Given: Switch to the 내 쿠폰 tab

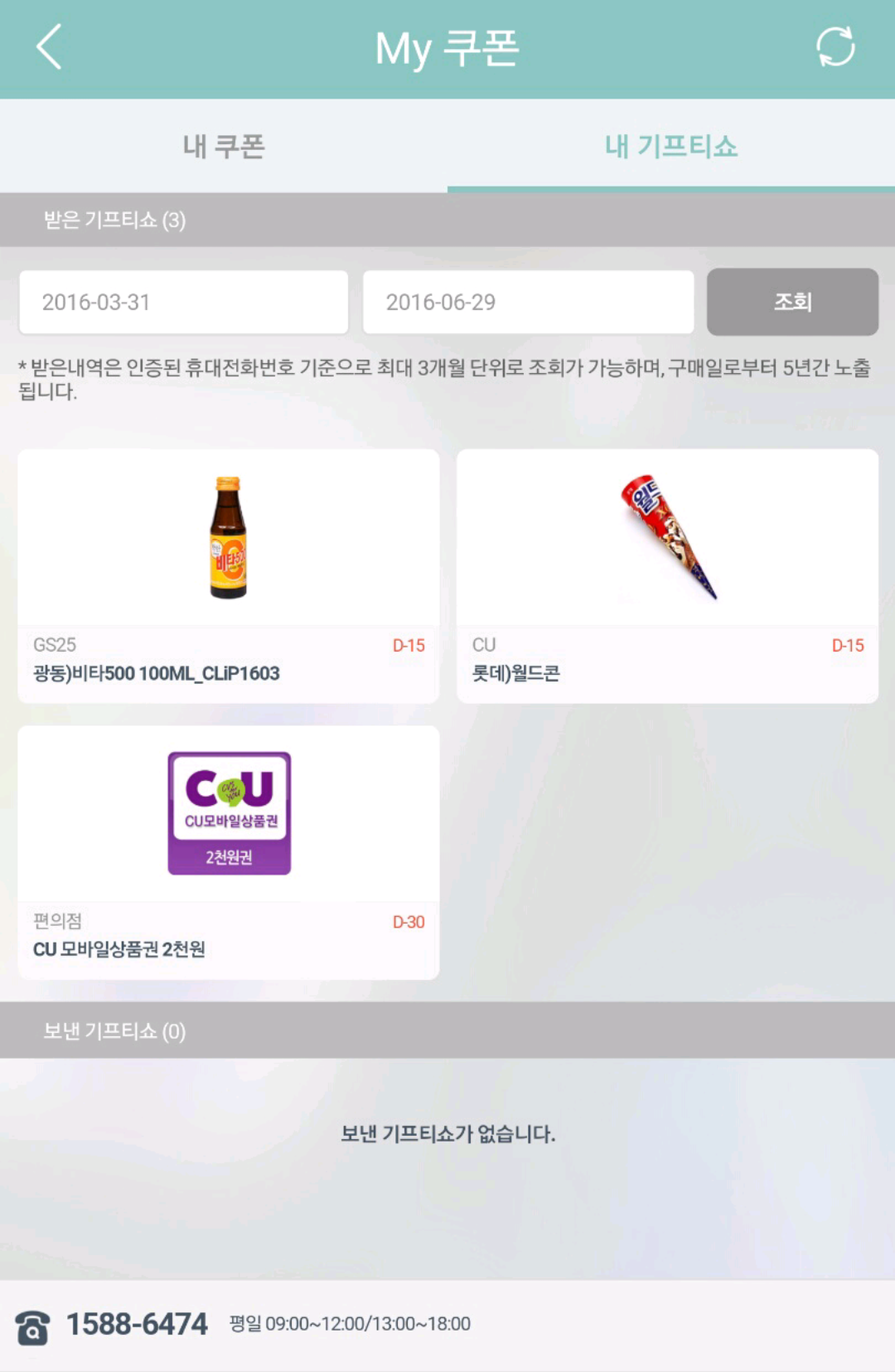Looking at the screenshot, I should [224, 147].
